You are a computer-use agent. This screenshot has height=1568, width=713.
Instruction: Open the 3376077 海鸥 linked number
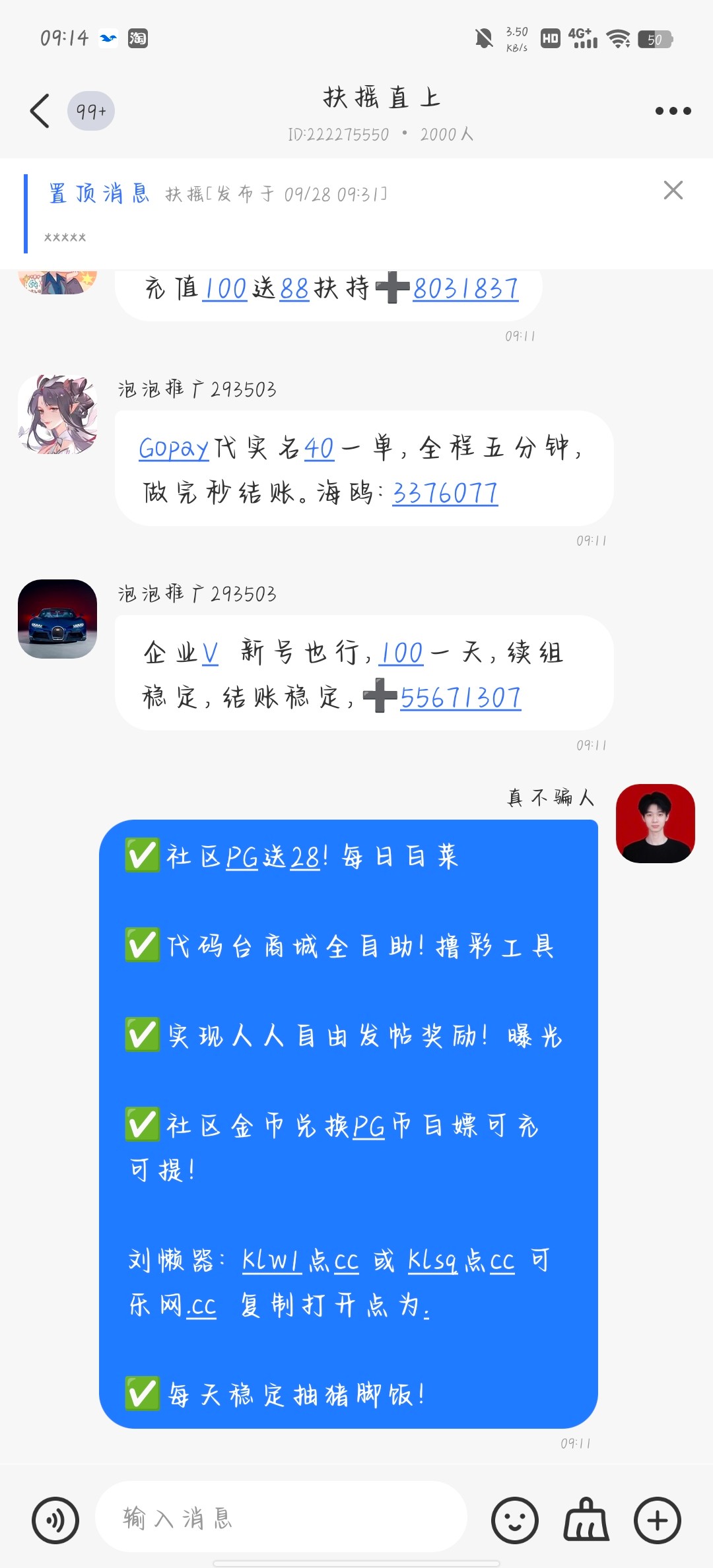(444, 492)
